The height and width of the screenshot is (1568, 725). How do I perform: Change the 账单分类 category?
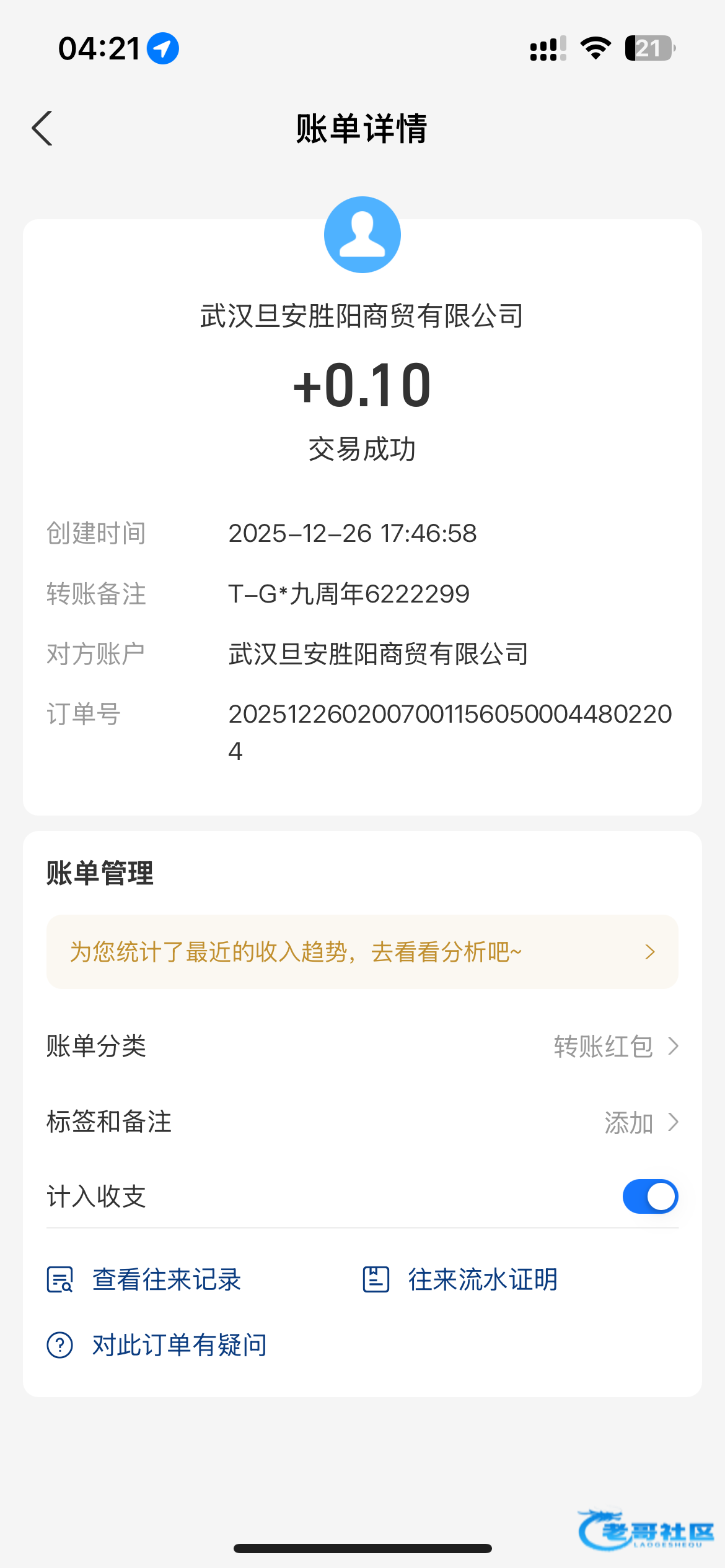[x=615, y=1047]
